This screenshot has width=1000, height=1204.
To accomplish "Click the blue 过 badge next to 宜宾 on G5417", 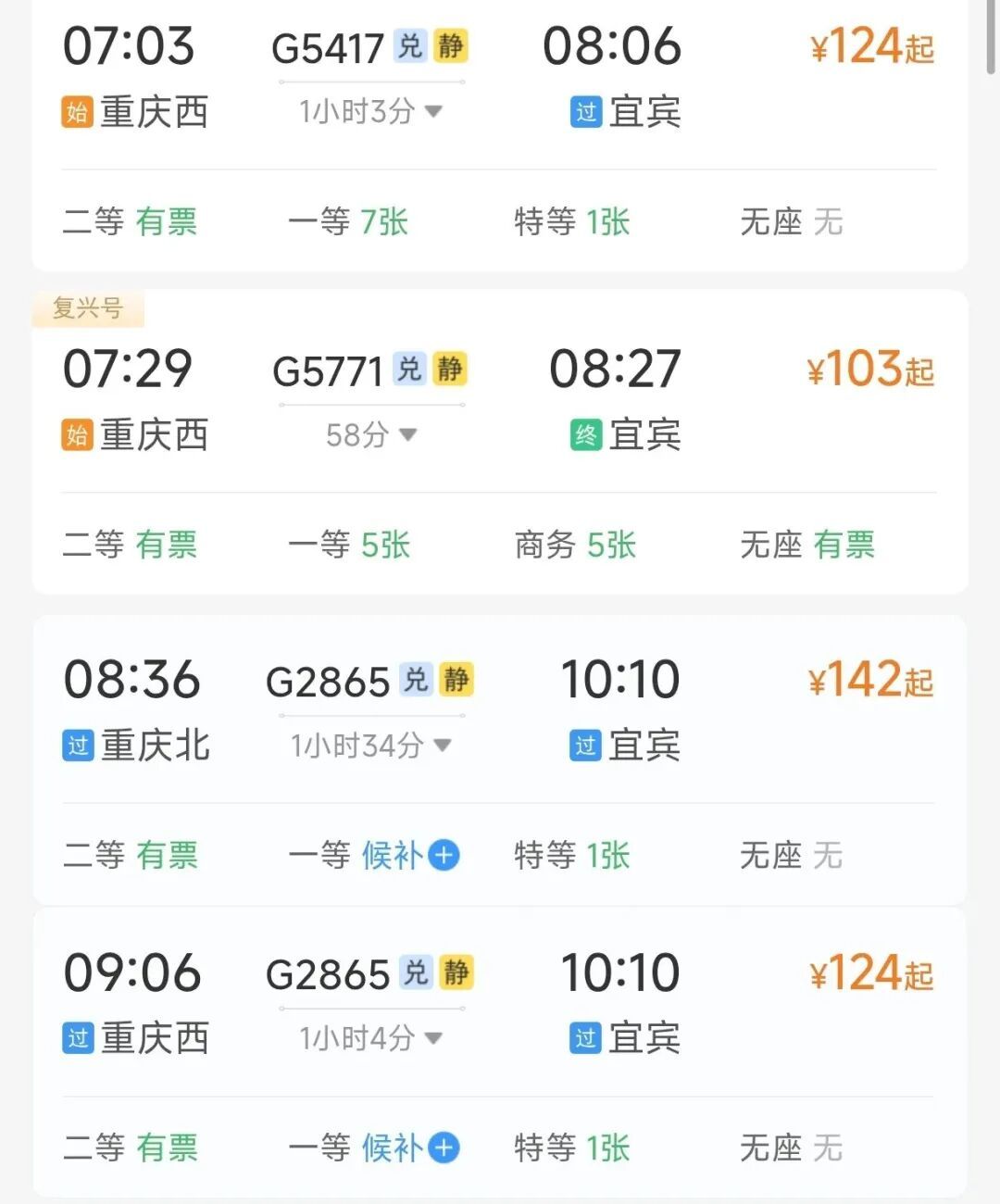I will click(585, 112).
